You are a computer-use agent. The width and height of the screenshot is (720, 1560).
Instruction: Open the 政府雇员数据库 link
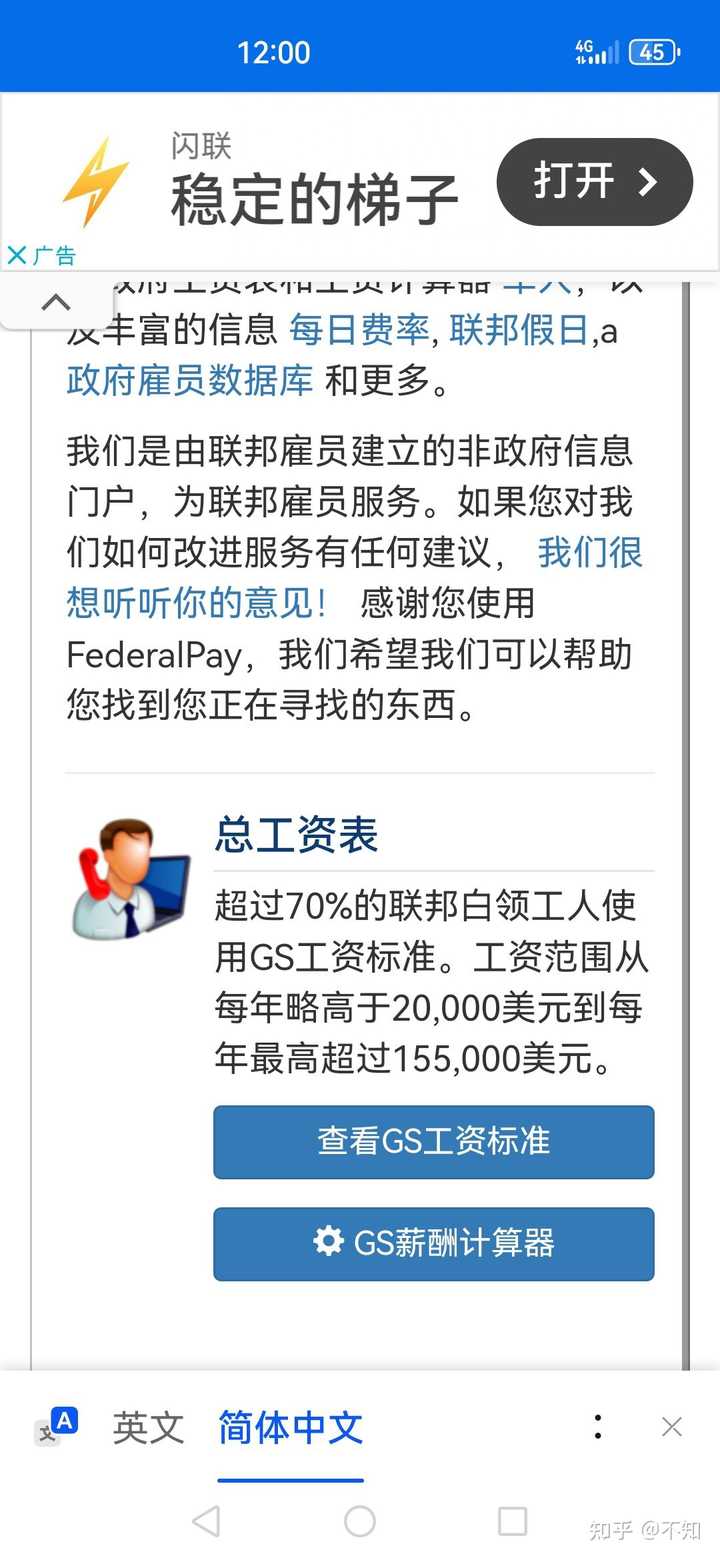click(190, 381)
